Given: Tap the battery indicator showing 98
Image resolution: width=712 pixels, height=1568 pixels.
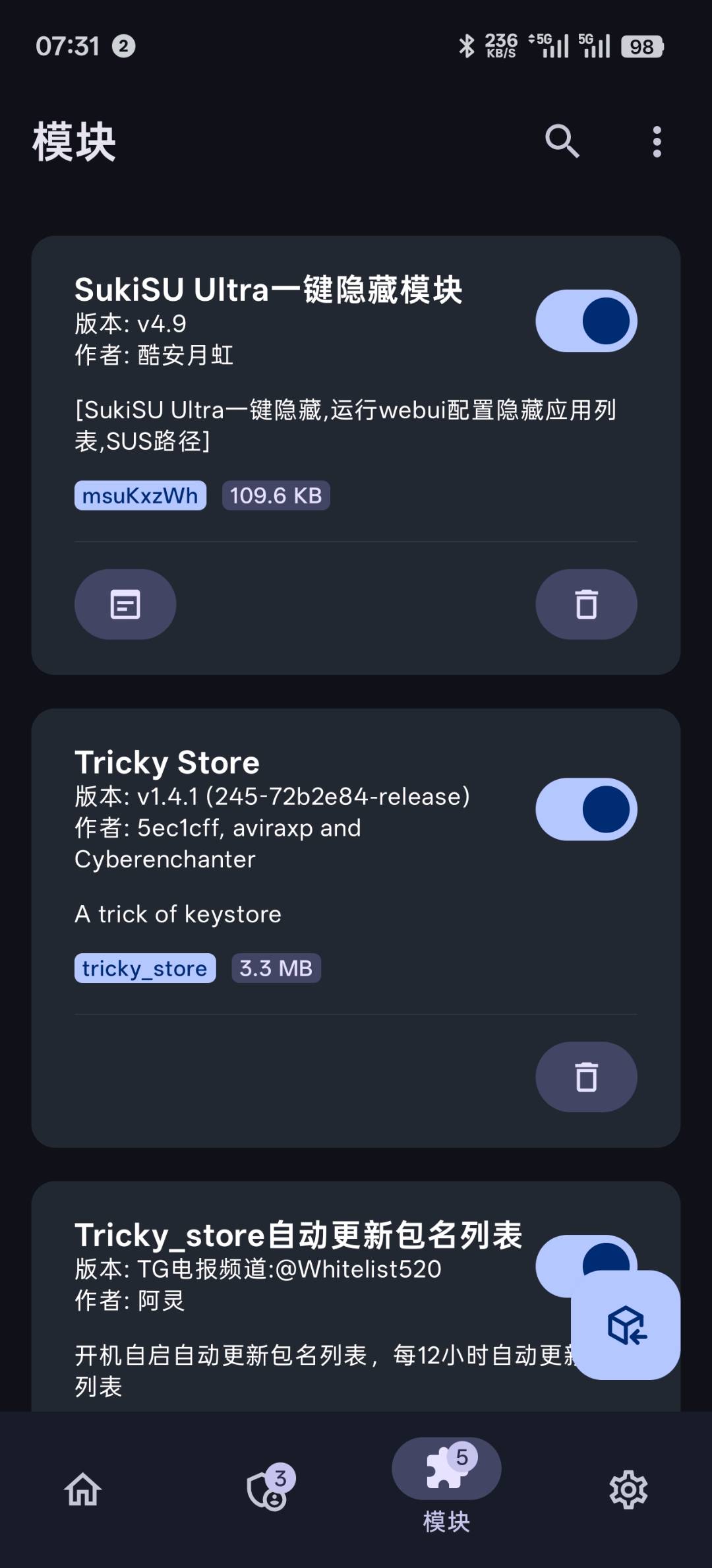Looking at the screenshot, I should click(641, 46).
